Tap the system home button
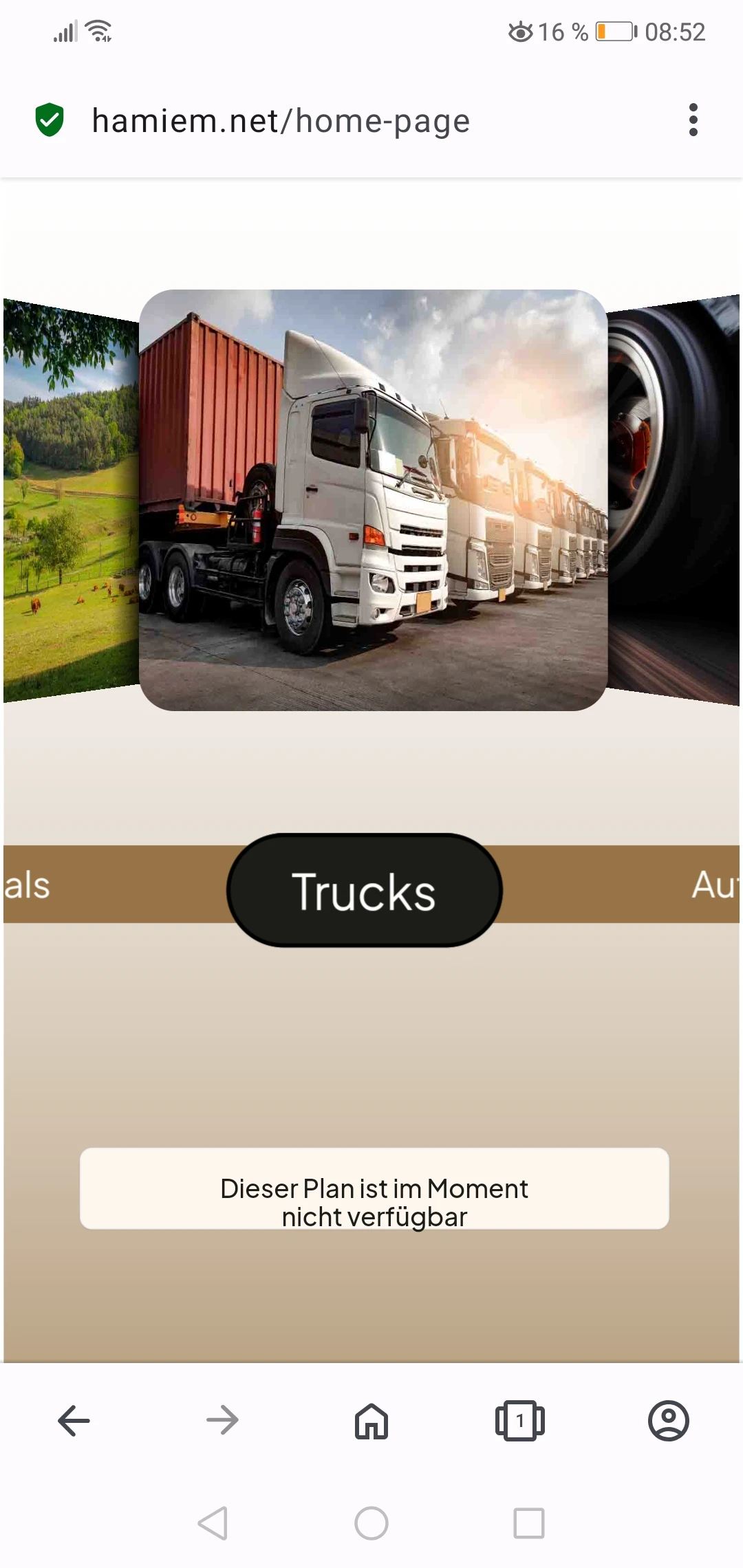The image size is (743, 1568). [371, 1523]
